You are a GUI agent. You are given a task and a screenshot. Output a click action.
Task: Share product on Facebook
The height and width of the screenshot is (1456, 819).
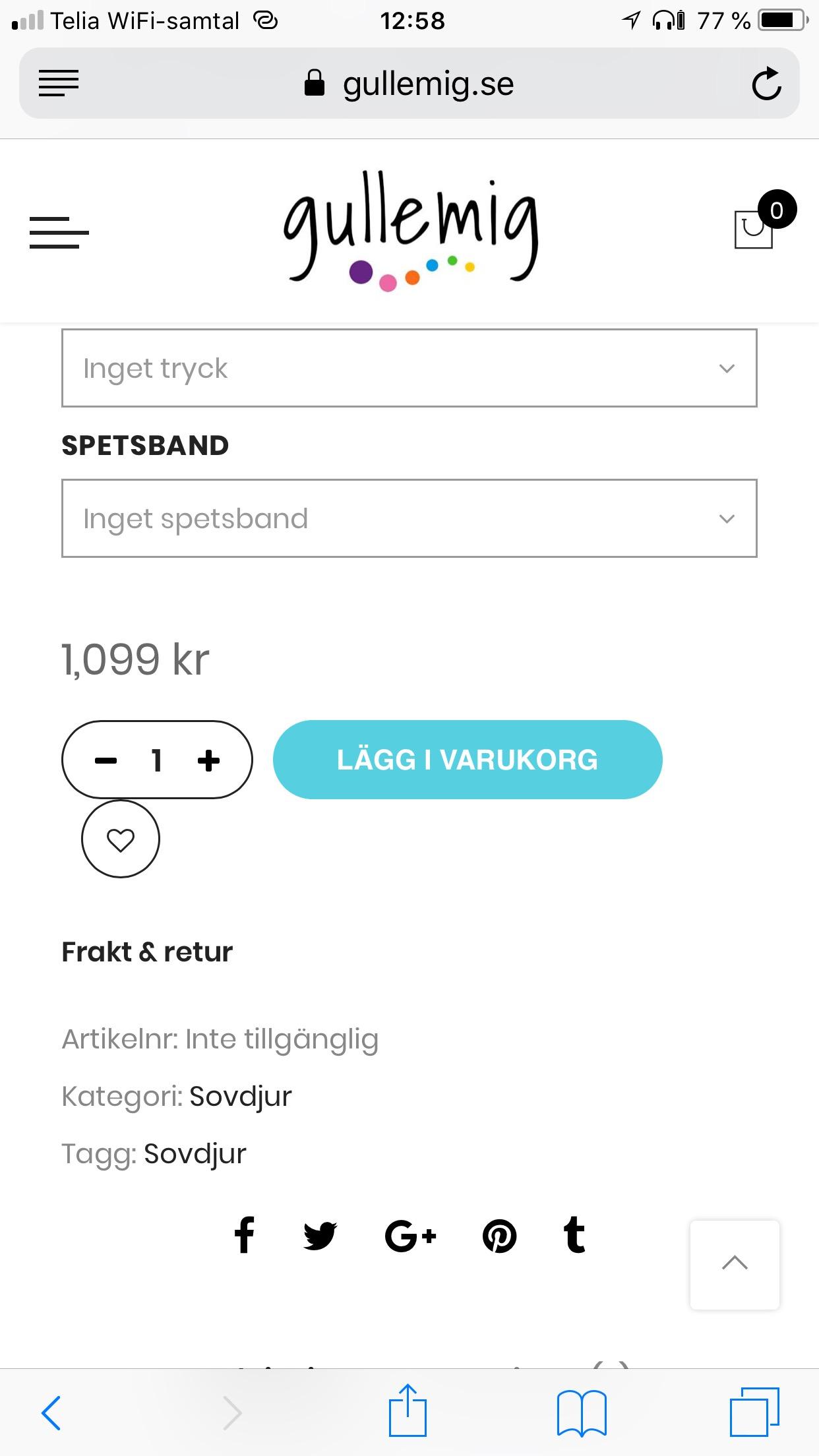pyautogui.click(x=245, y=1235)
